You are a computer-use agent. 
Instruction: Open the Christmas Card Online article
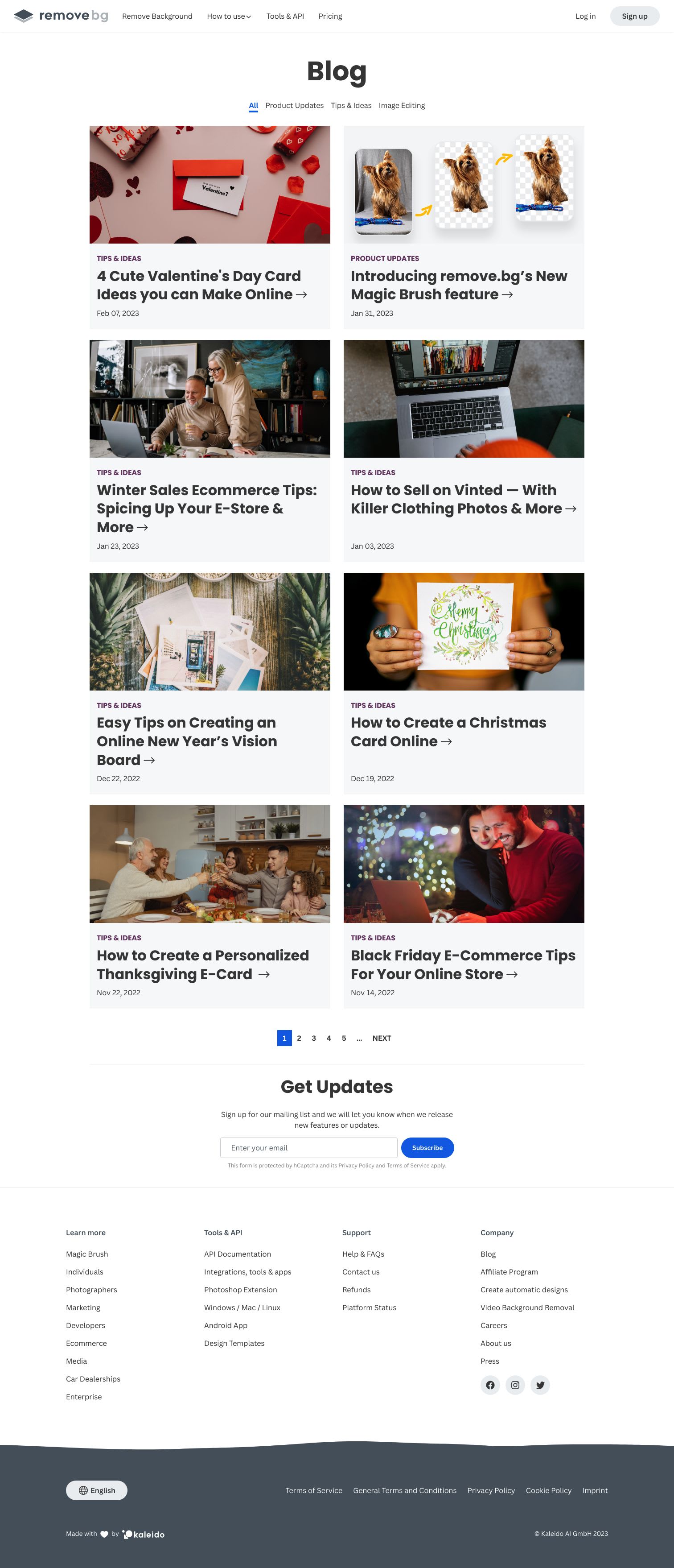[448, 732]
